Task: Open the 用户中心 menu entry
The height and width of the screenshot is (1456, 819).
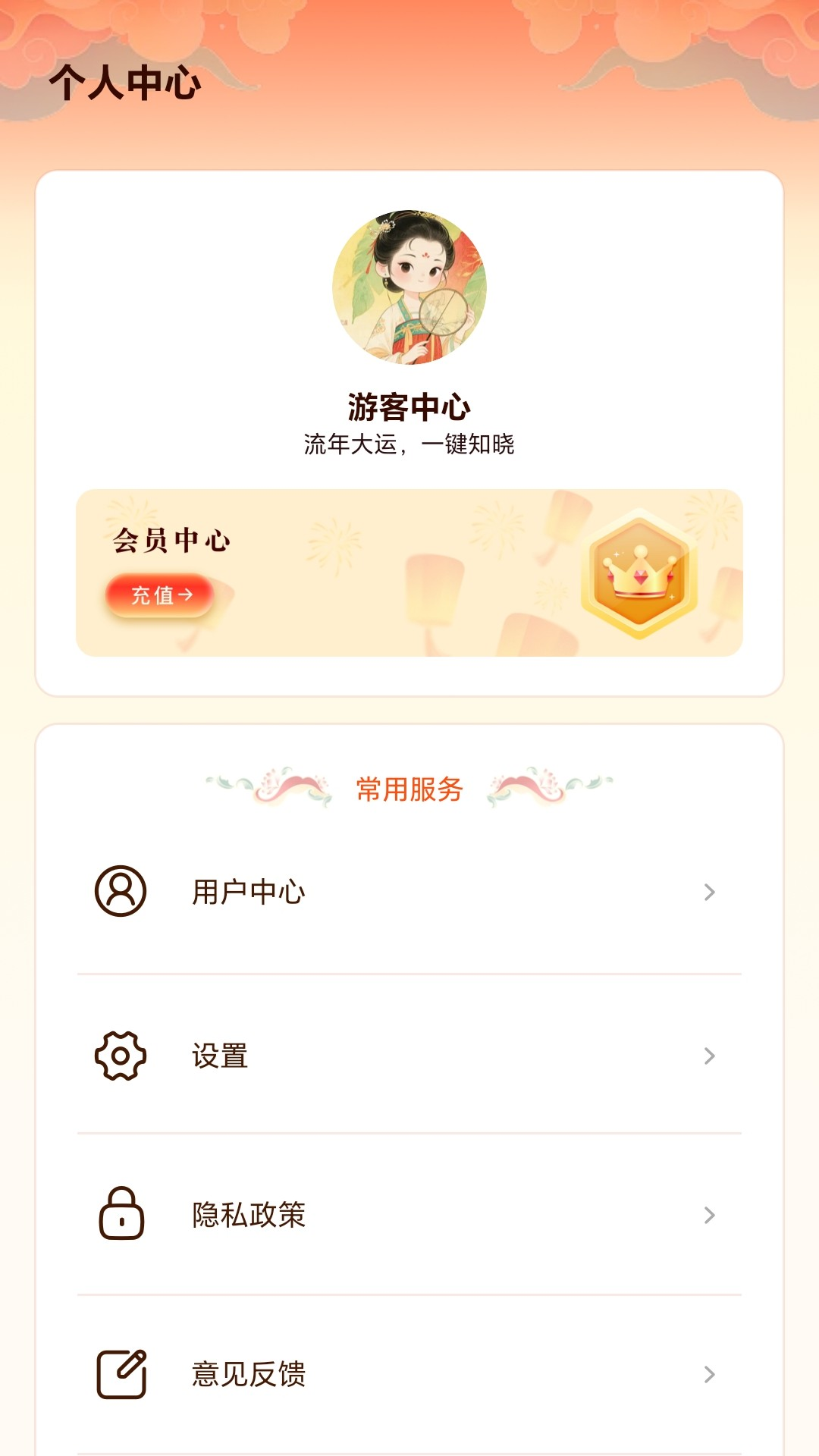Action: point(250,893)
